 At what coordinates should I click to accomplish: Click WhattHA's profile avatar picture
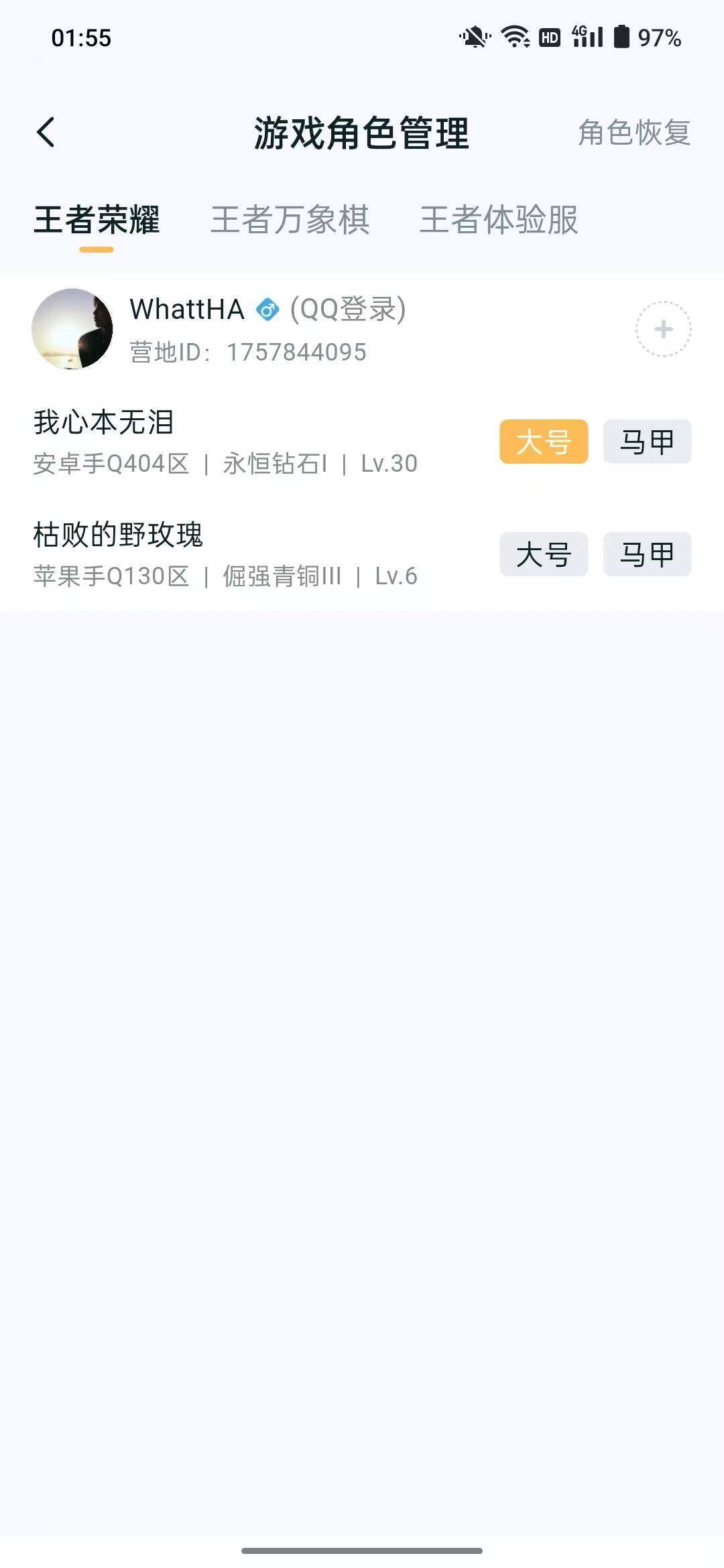pyautogui.click(x=72, y=328)
